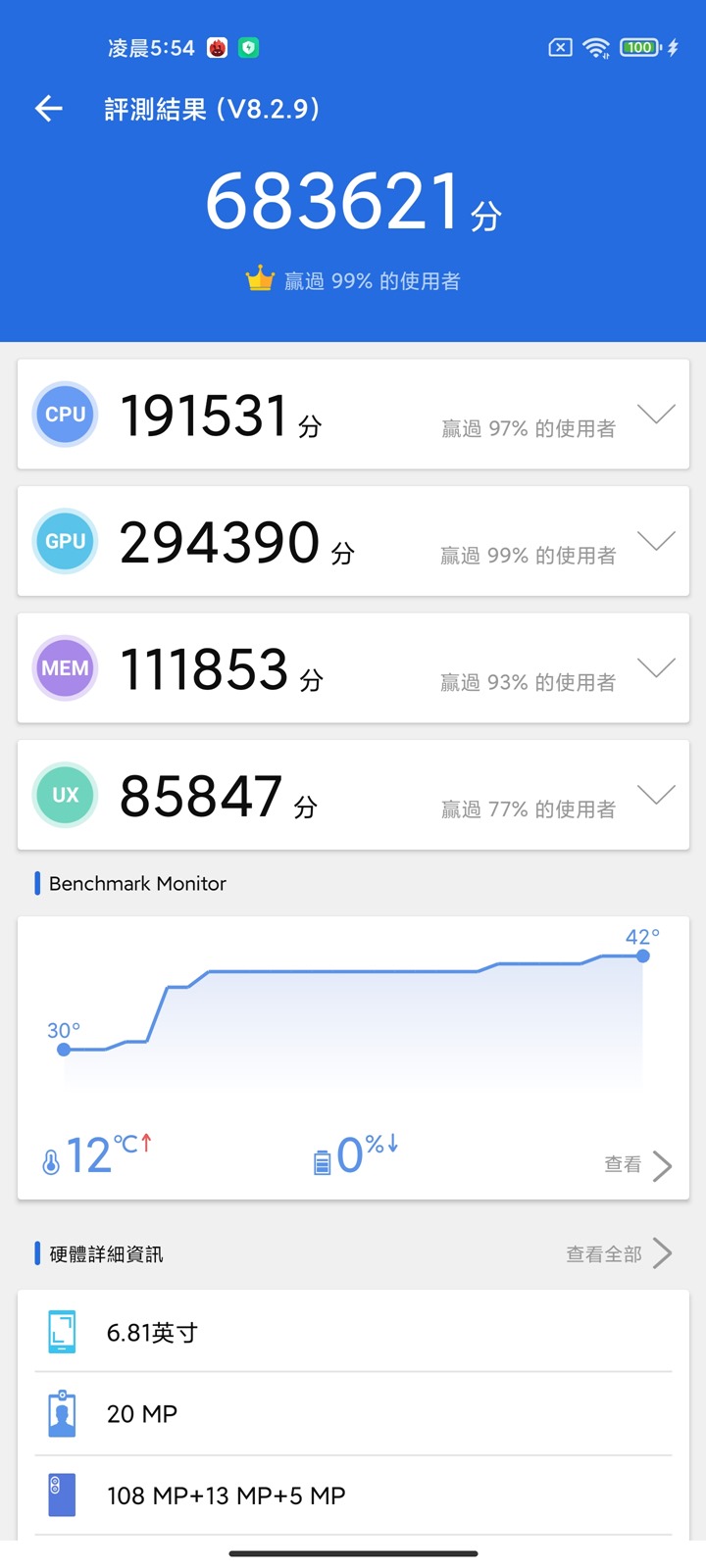
Task: Tap 查看全部 to view all hardware details
Action: tap(619, 1254)
